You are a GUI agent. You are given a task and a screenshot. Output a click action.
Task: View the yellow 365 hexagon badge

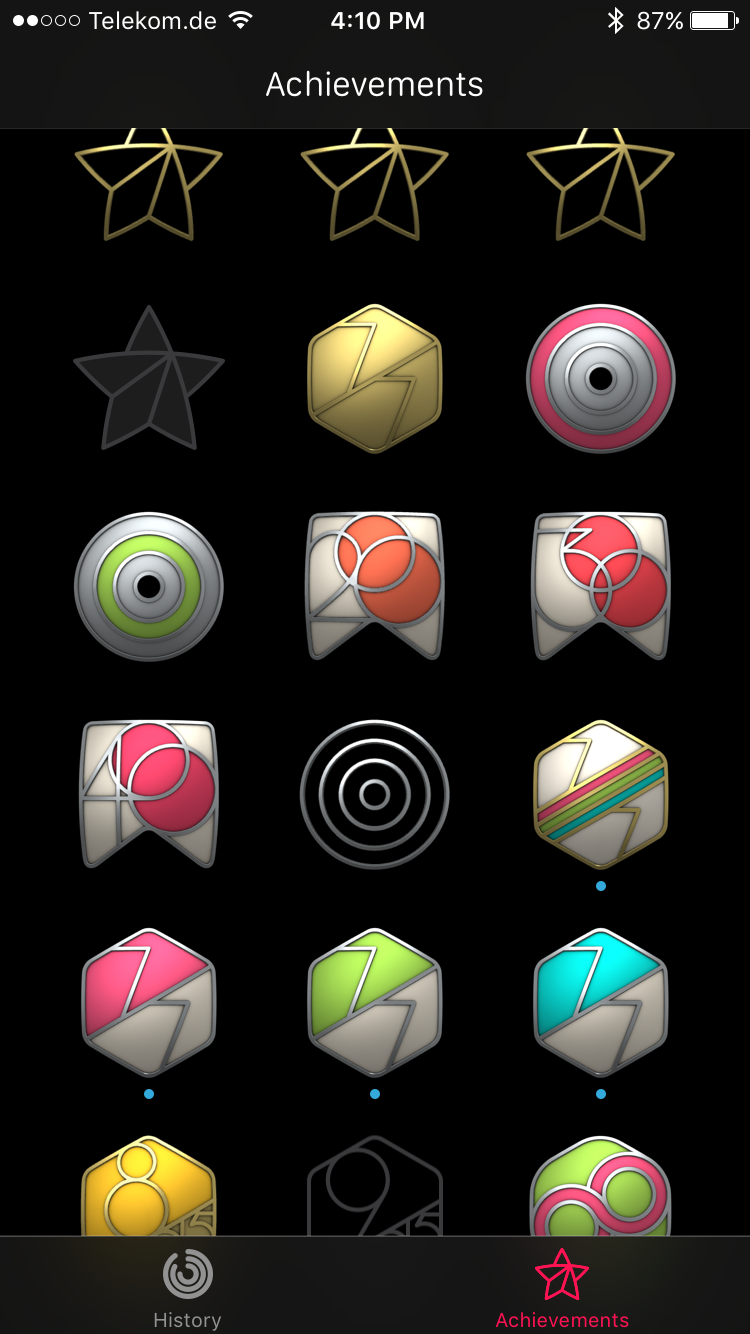149,1188
